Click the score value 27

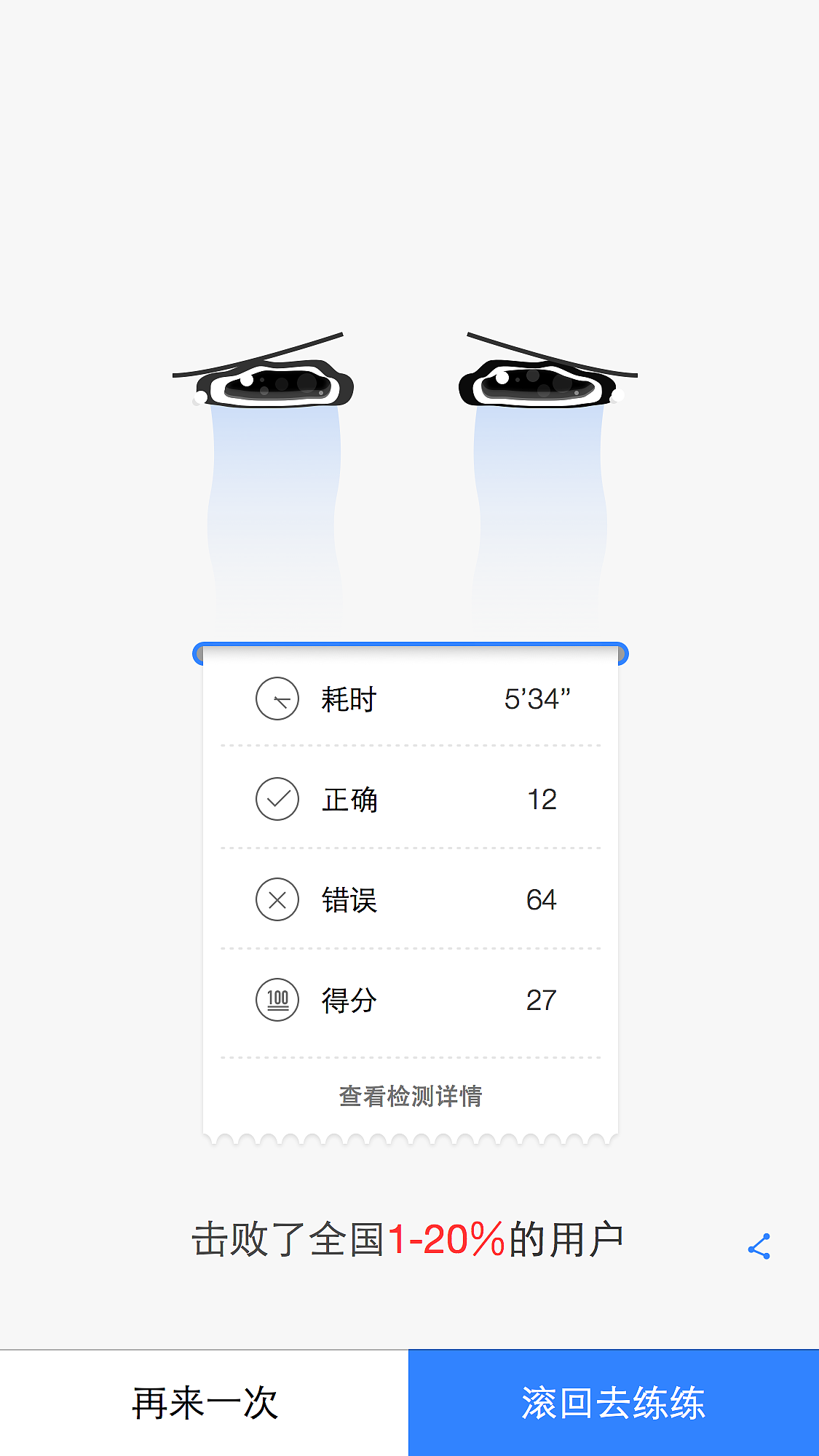pos(542,1000)
